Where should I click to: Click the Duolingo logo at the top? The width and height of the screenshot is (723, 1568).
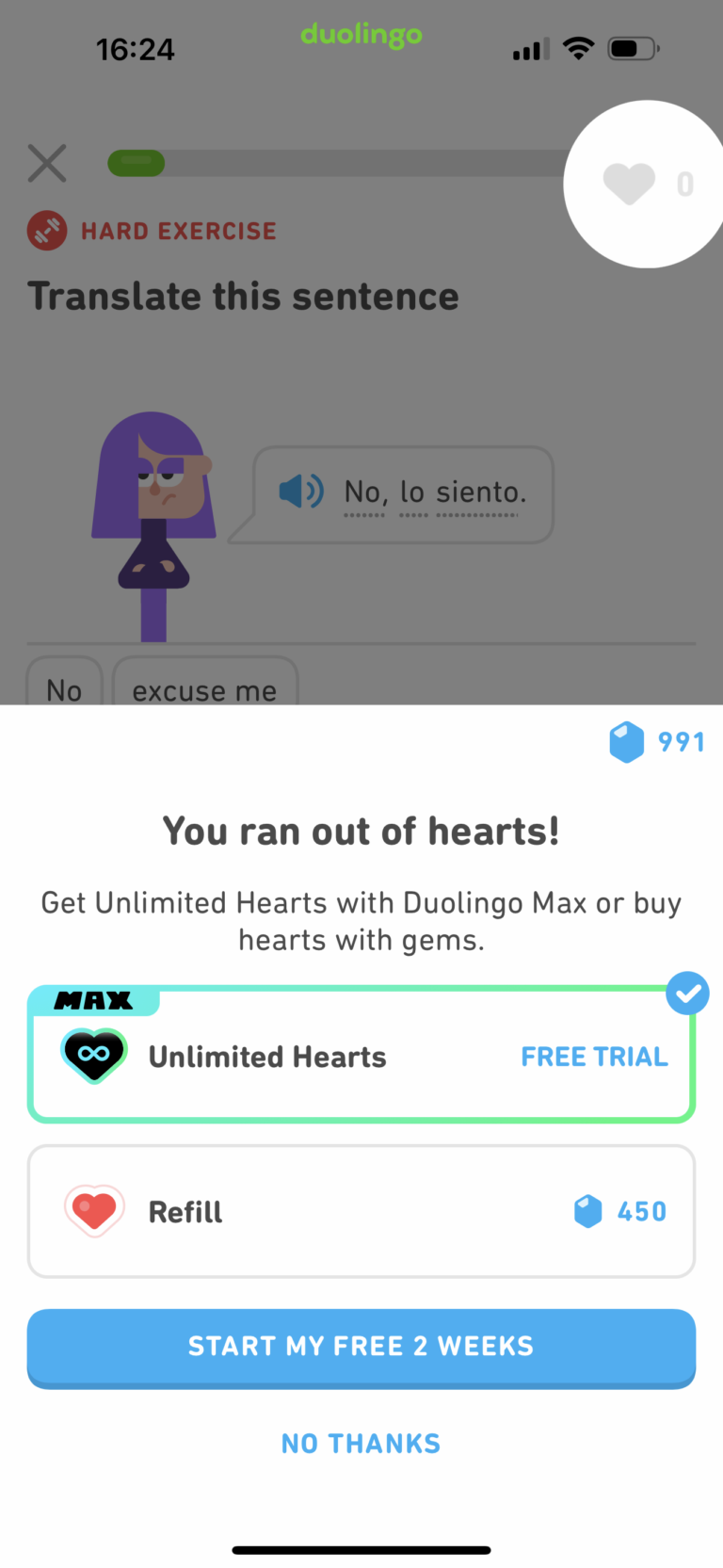(361, 36)
